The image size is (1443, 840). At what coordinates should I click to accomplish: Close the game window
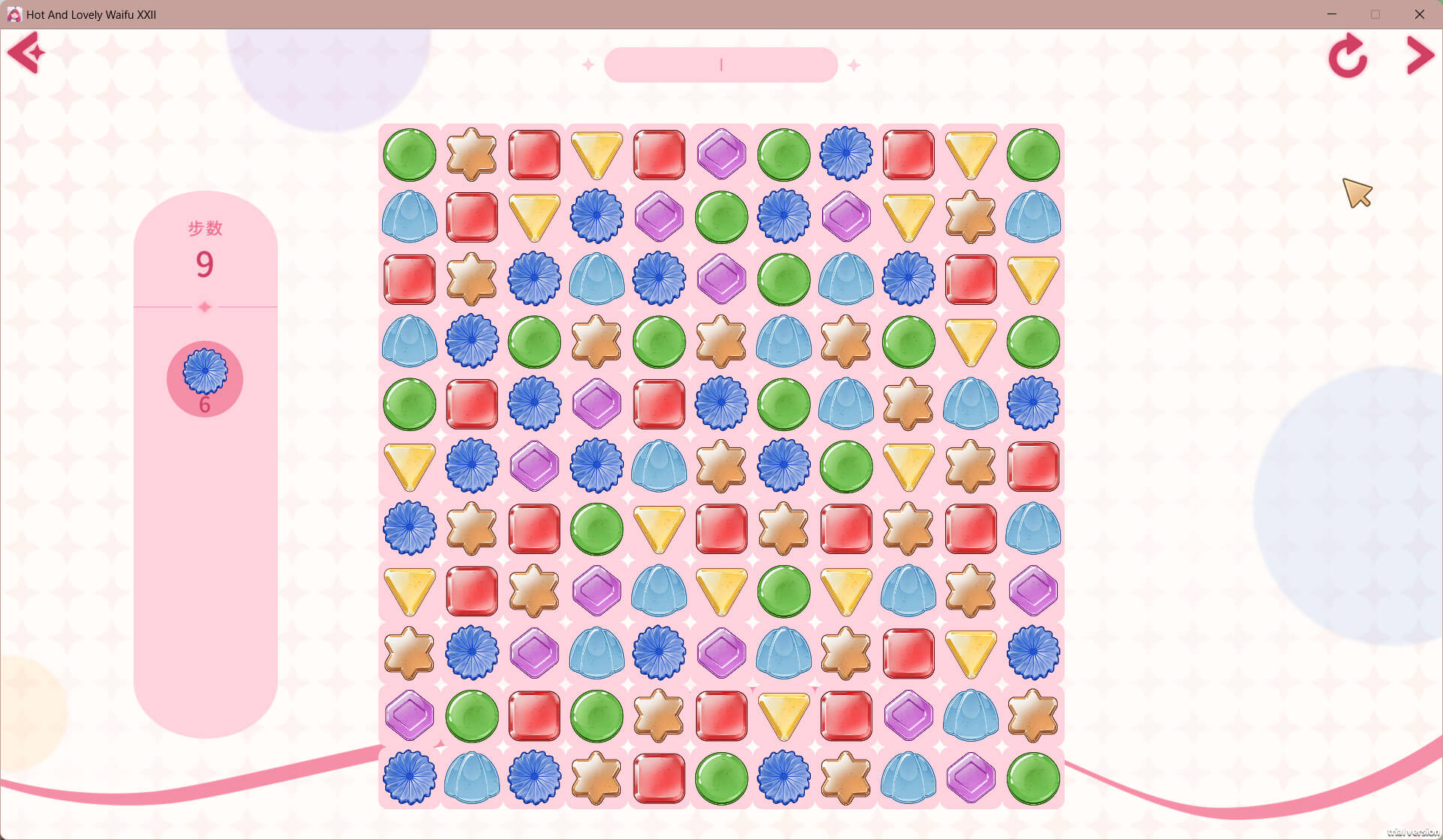point(1419,14)
